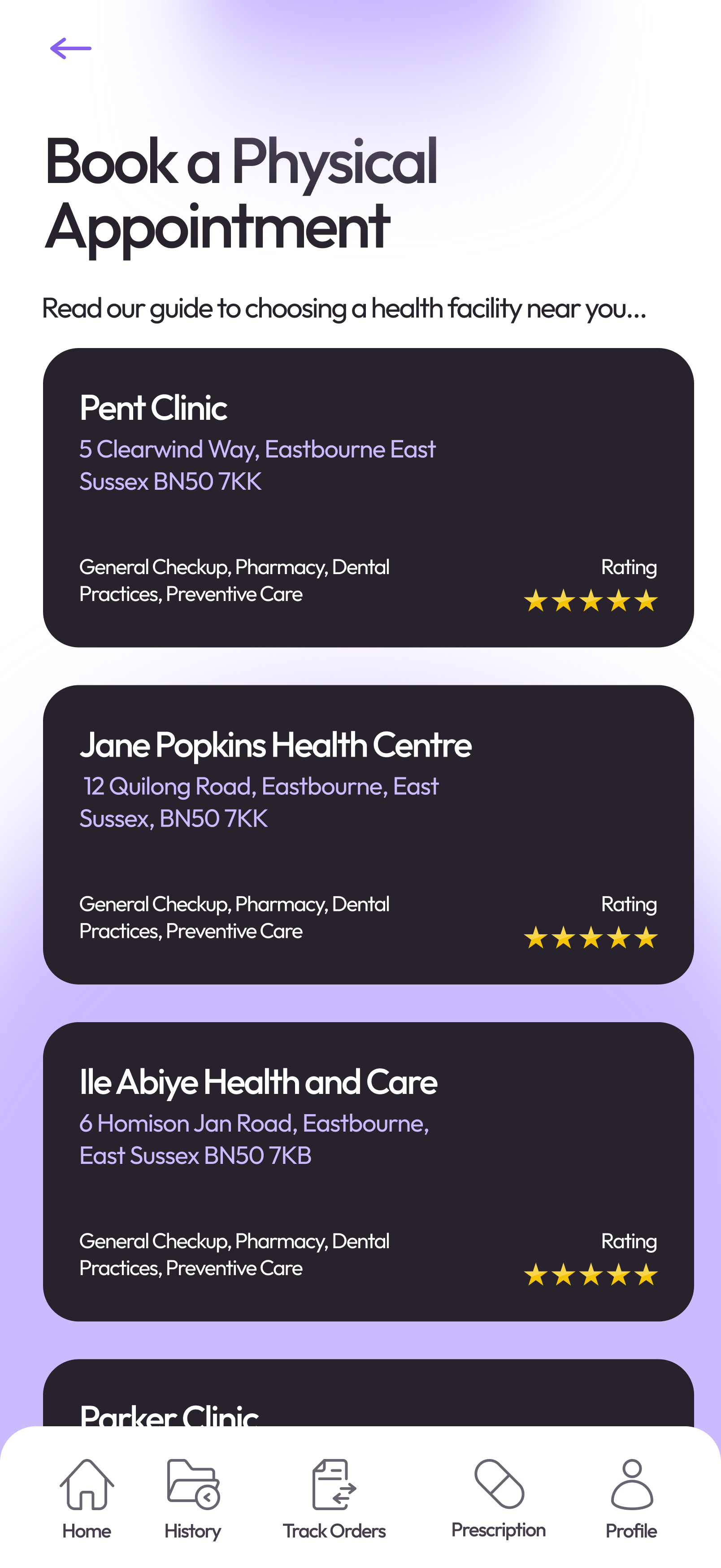Screen dimensions: 721x1568
Task: Open the guide to choosing a health facility
Action: point(344,309)
